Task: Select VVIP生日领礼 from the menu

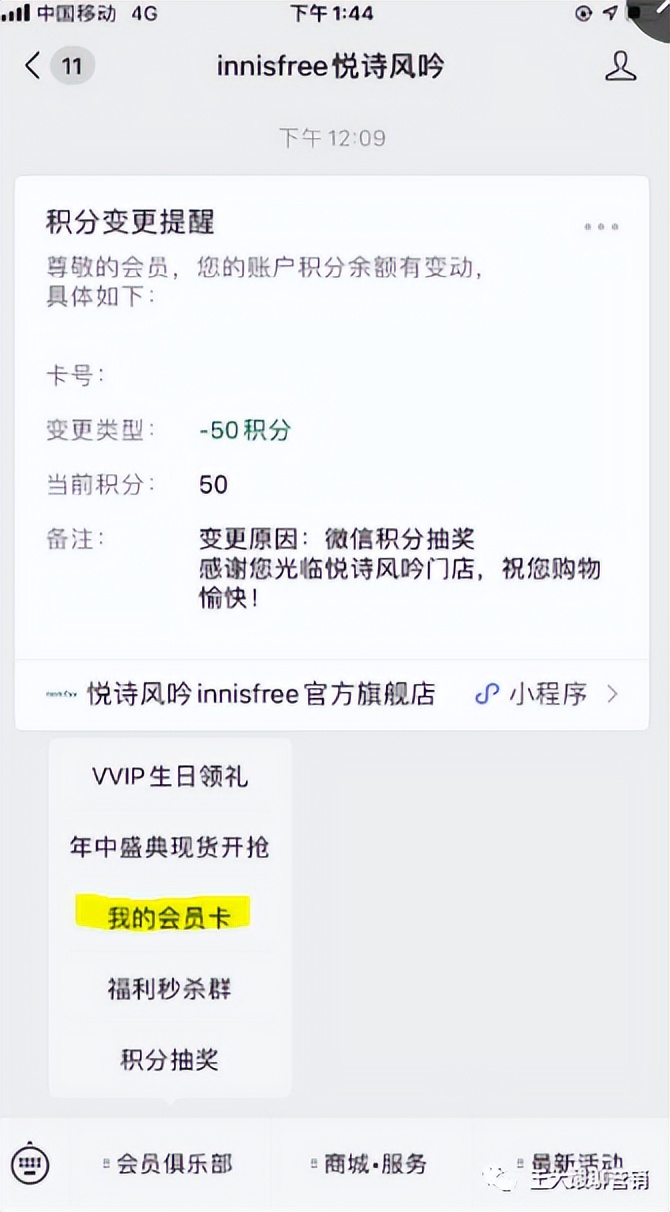Action: 170,777
